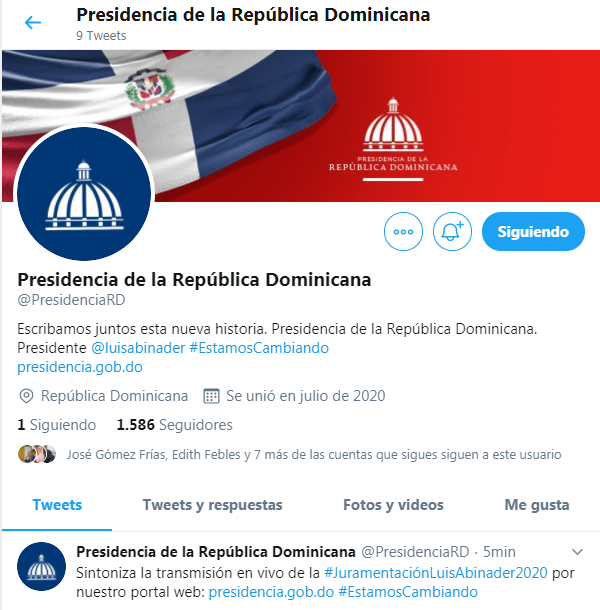Open the three-dot profile options
Image resolution: width=600 pixels, height=610 pixels.
pyautogui.click(x=404, y=231)
